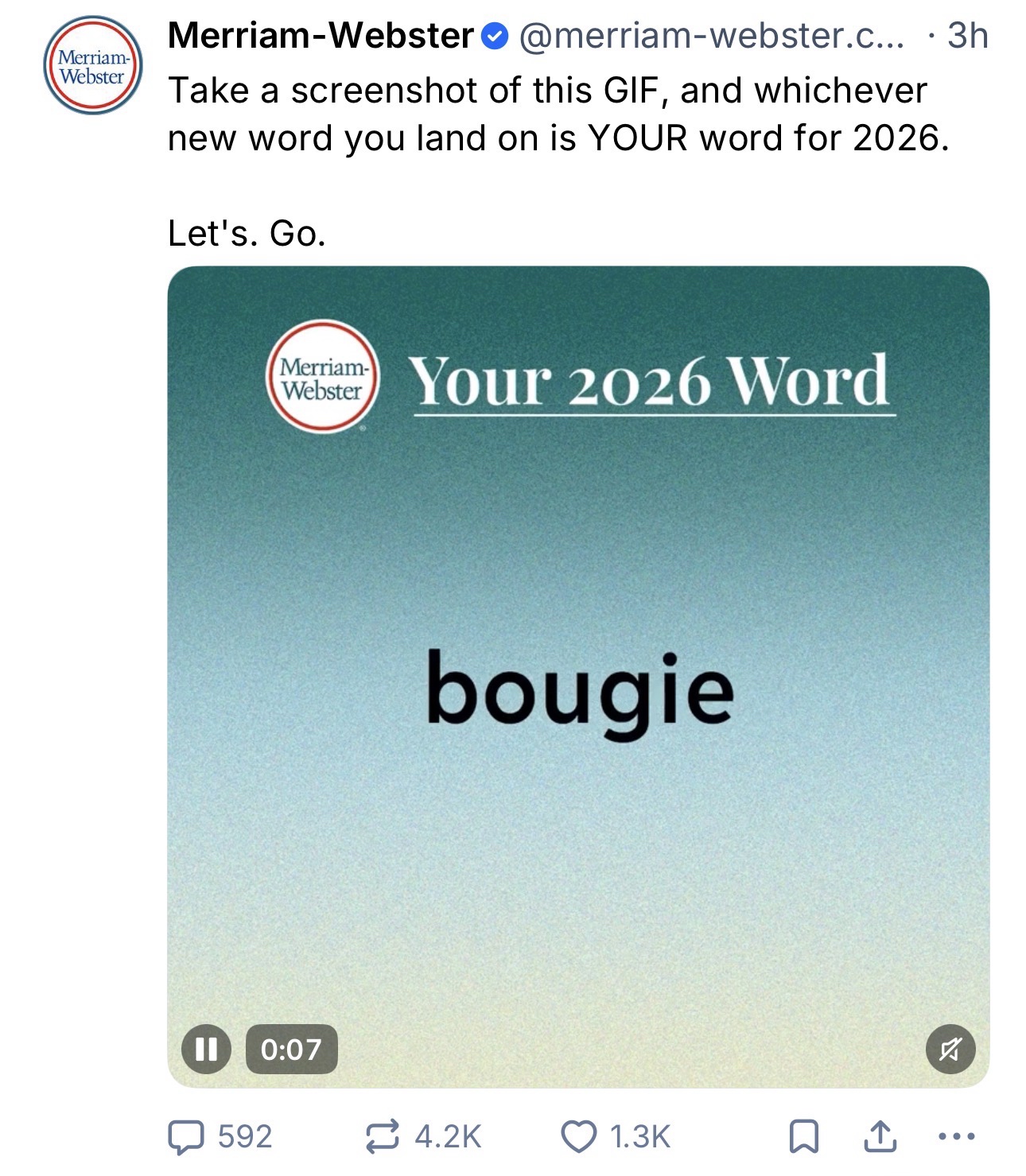Image resolution: width=1026 pixels, height=1176 pixels.
Task: Like the Merriam-Webster post
Action: [578, 1136]
